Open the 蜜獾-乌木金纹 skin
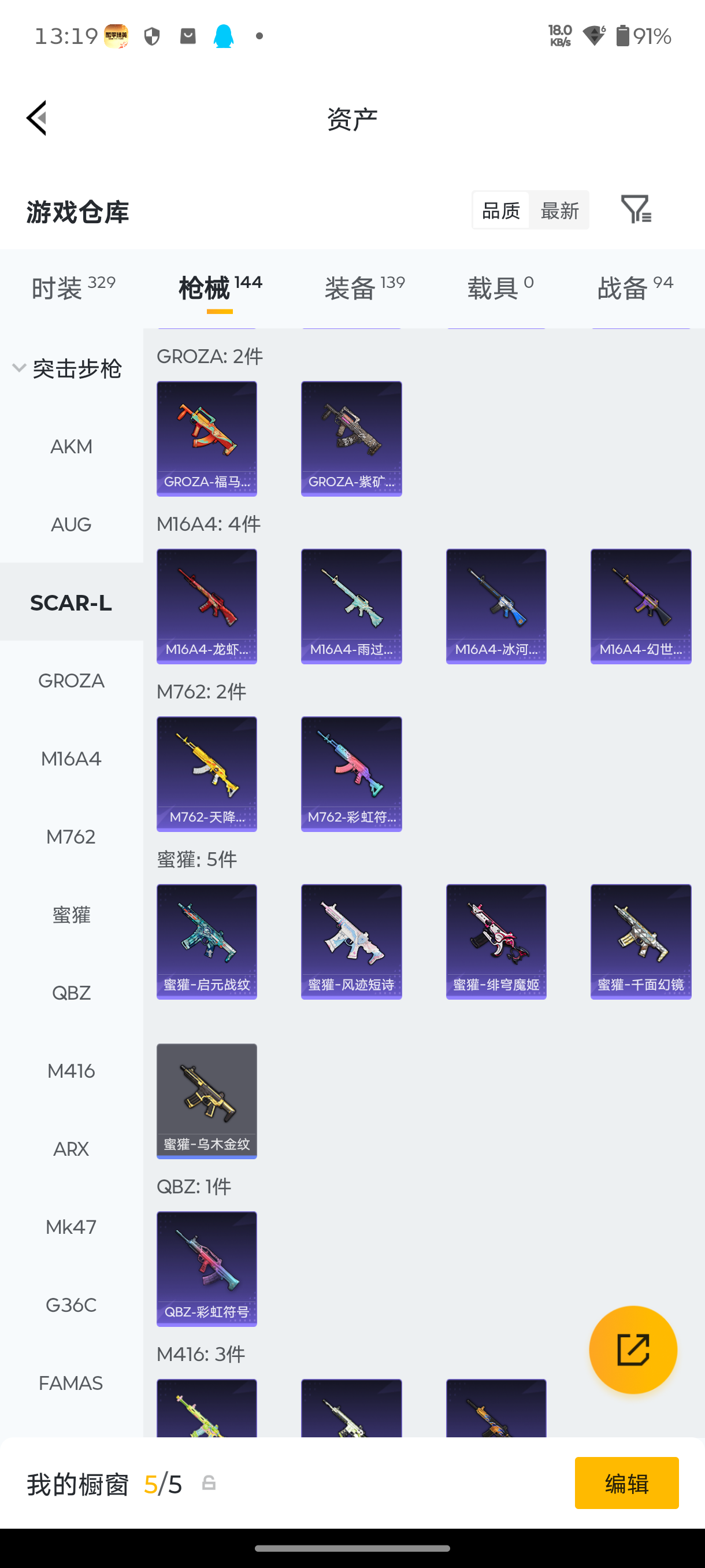The height and width of the screenshot is (1568, 705). tap(207, 1100)
